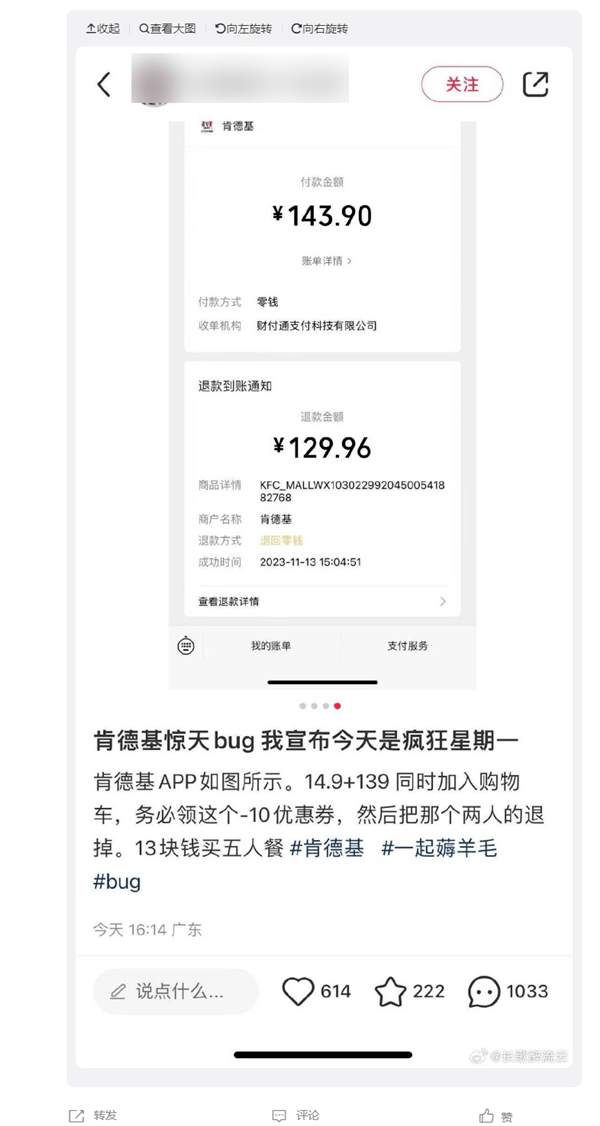
Task: Collapse the expanded image with 收起
Action: pyautogui.click(x=103, y=29)
